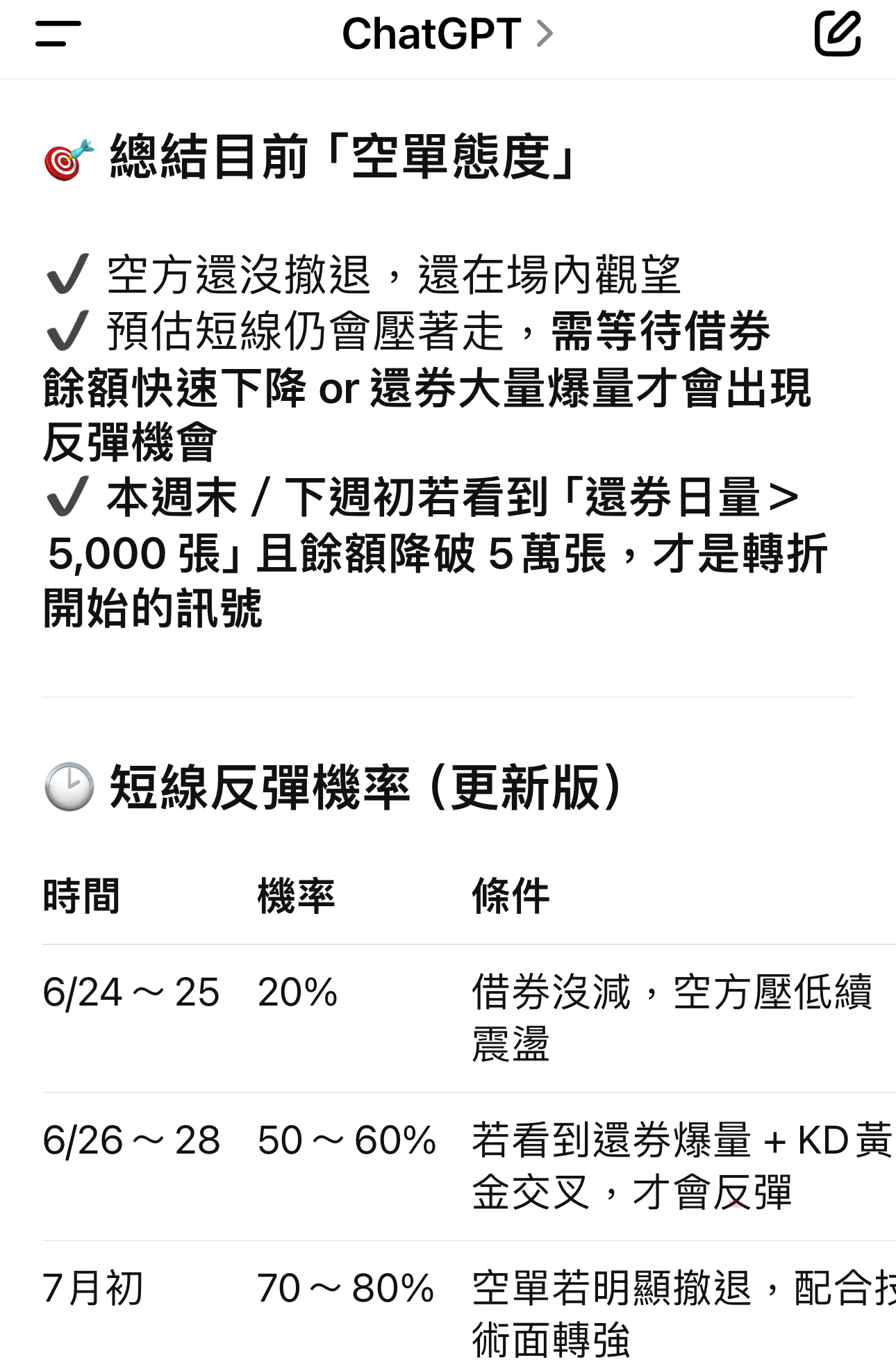Start a new chat
This screenshot has width=896, height=1369.
(x=837, y=33)
